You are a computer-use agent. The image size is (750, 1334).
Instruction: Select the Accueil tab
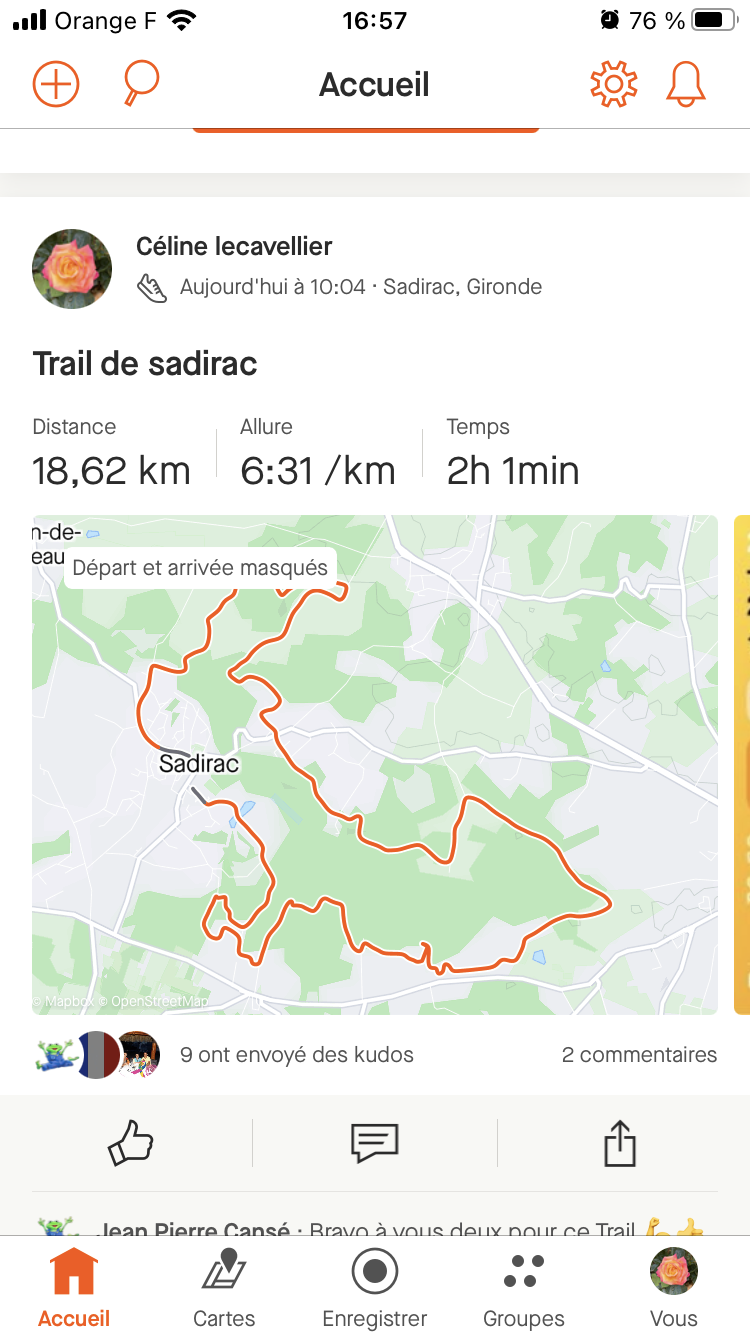pyautogui.click(x=74, y=1289)
